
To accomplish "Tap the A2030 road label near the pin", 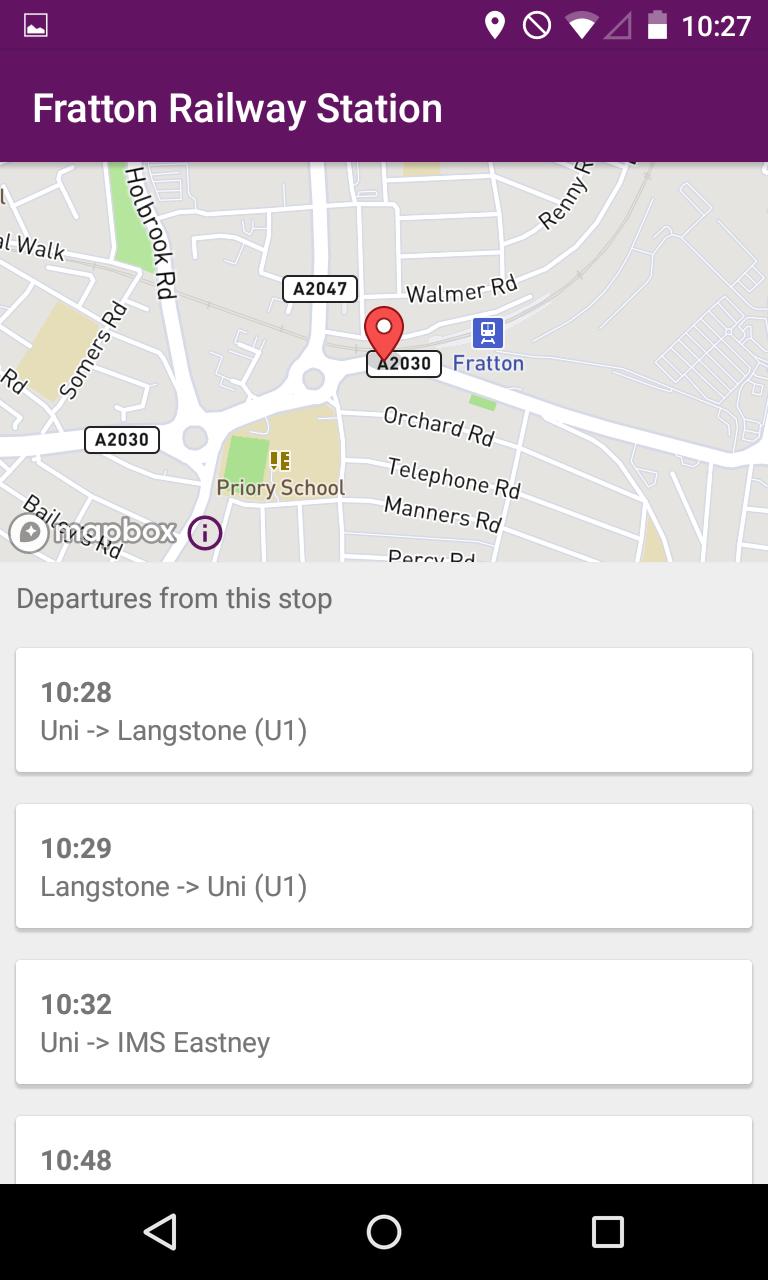I will coord(403,364).
